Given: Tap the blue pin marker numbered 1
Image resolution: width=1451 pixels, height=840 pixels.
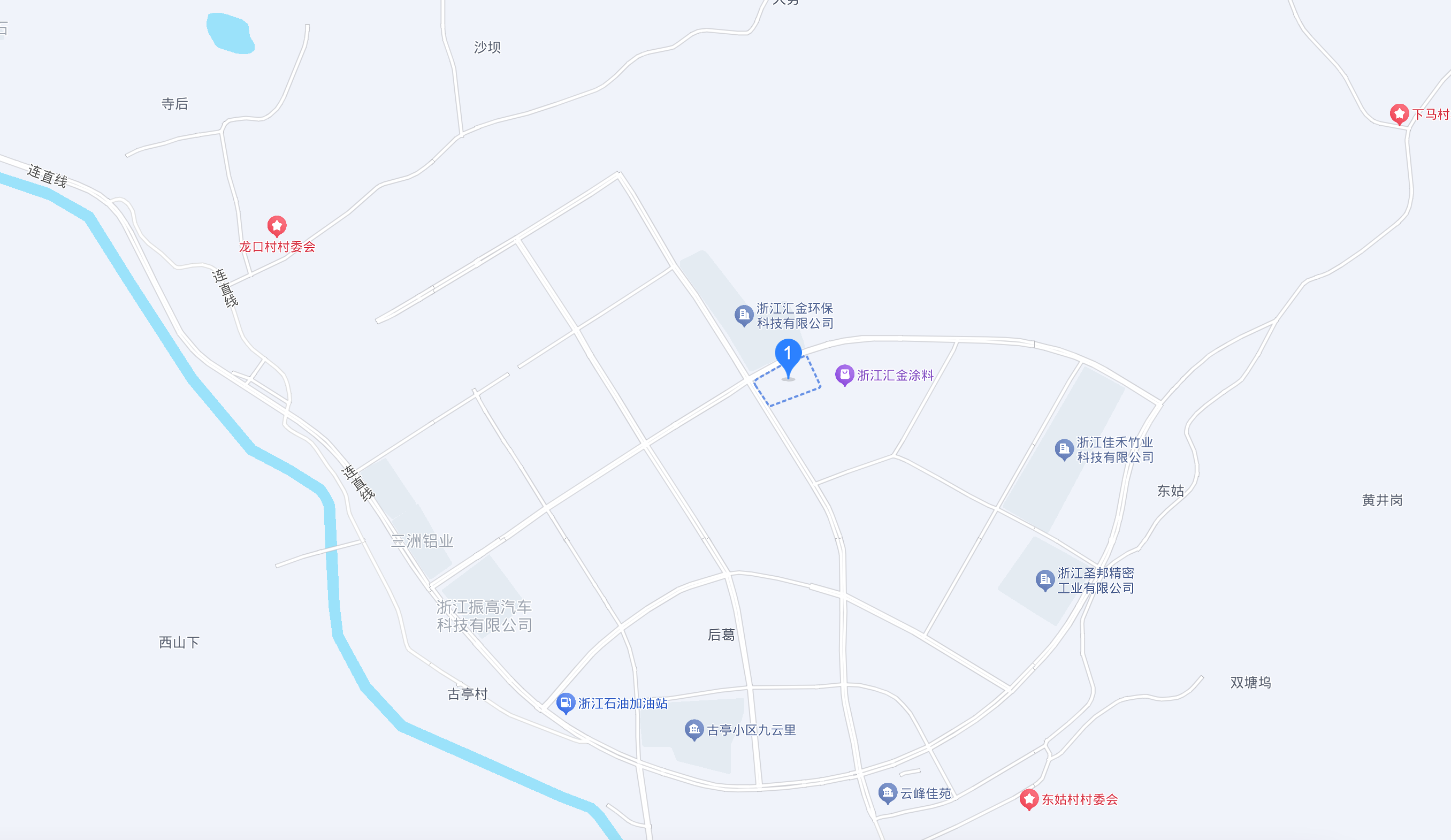Looking at the screenshot, I should tap(788, 354).
